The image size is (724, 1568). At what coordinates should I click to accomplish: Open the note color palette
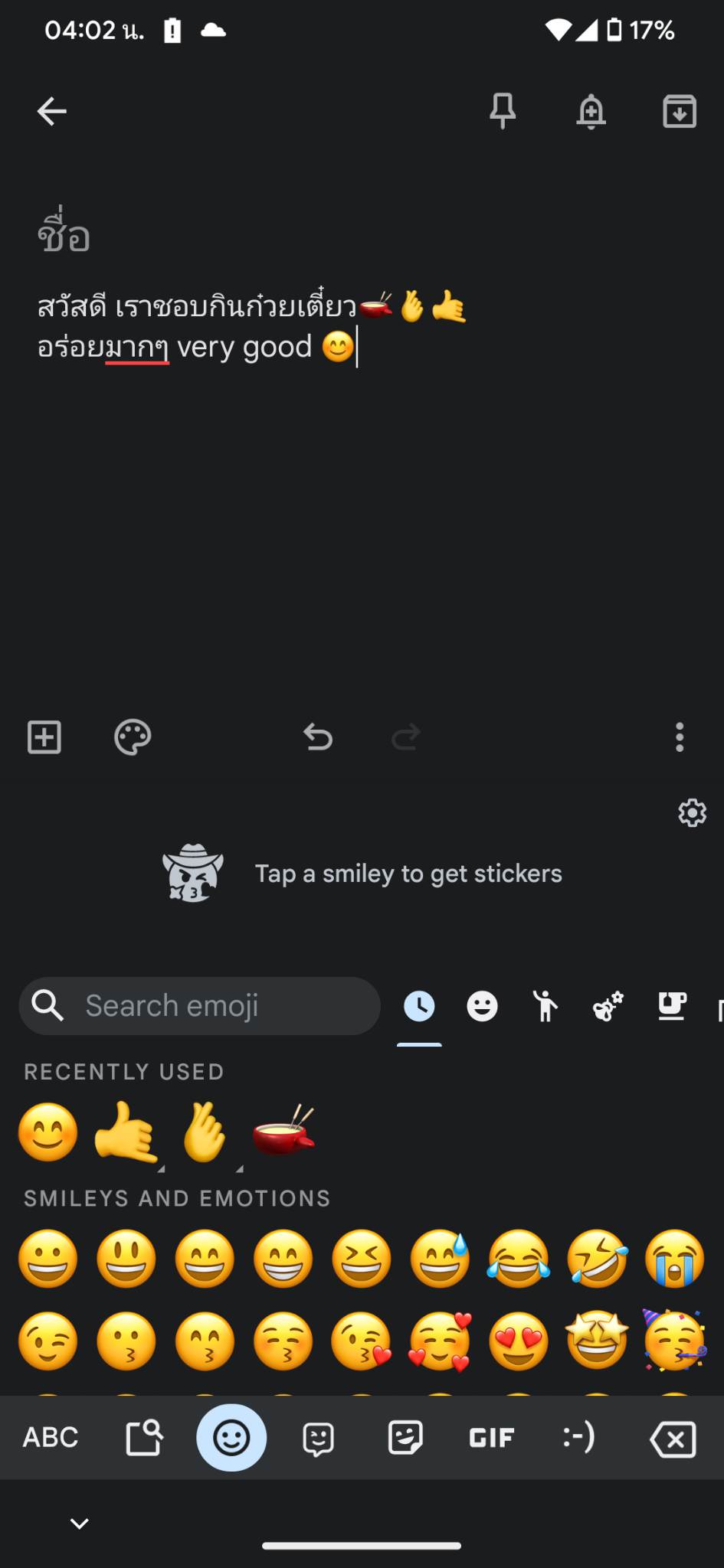click(x=132, y=737)
